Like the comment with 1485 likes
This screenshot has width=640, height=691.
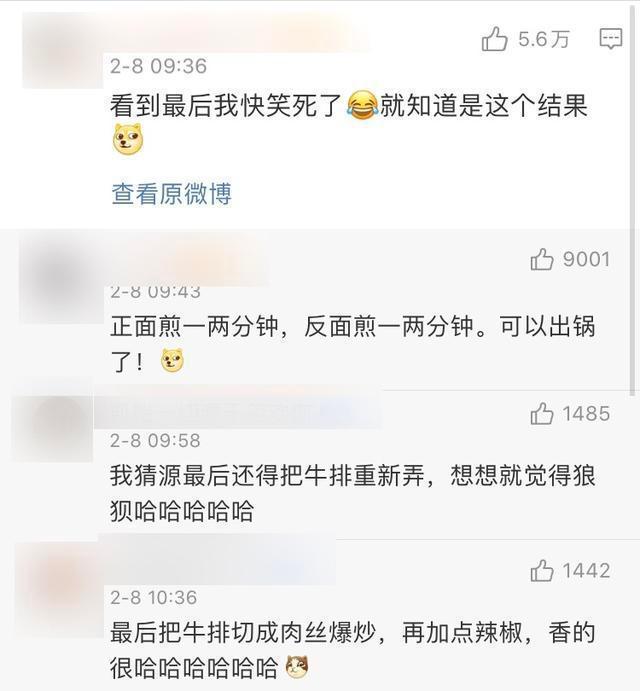tap(542, 413)
